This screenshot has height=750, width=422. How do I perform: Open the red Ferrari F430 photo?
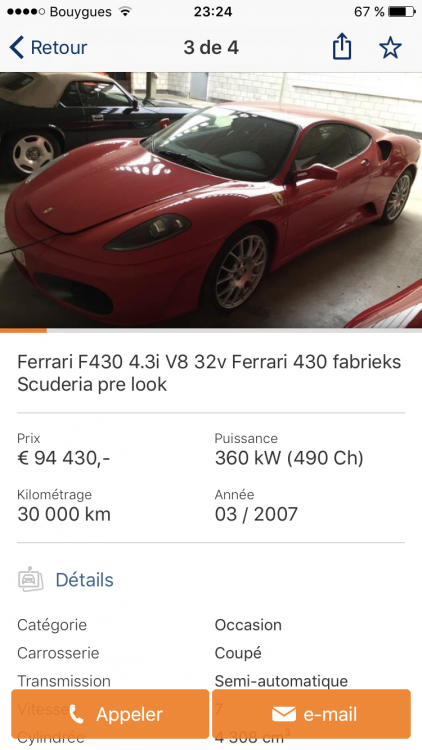click(211, 200)
